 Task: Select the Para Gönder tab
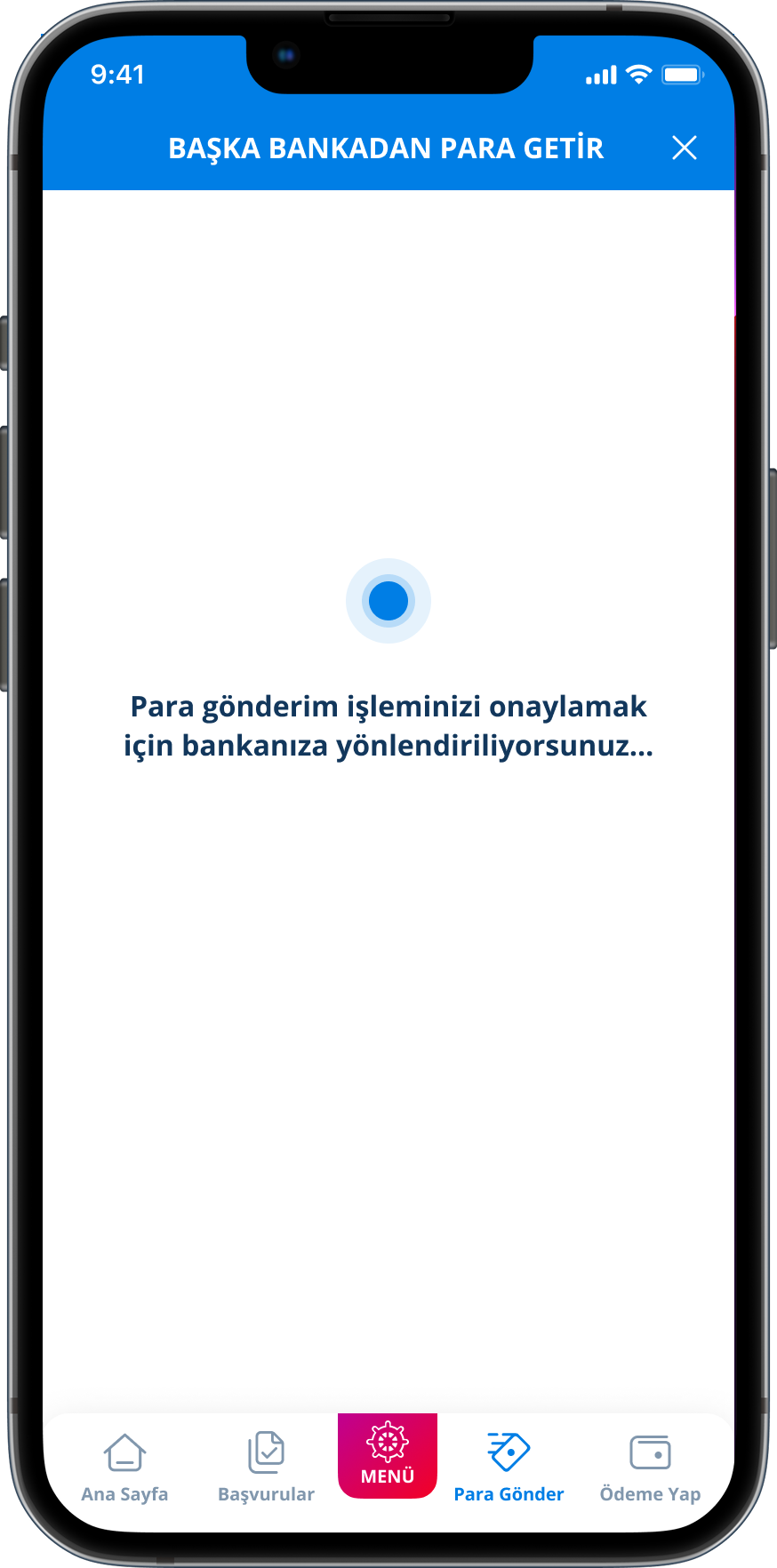(x=509, y=1467)
